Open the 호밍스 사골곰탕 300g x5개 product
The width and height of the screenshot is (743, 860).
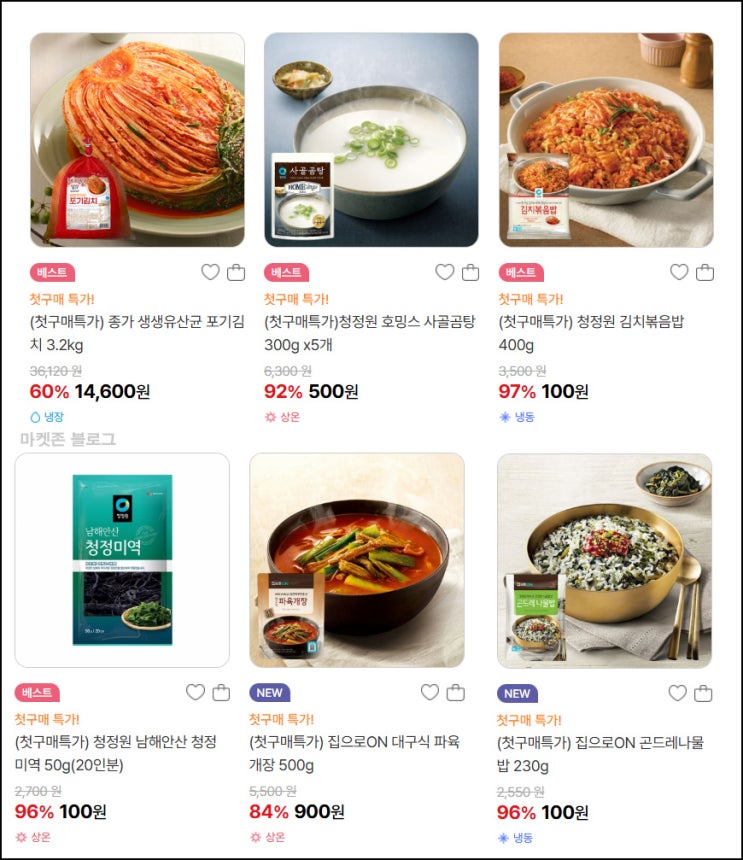371,140
